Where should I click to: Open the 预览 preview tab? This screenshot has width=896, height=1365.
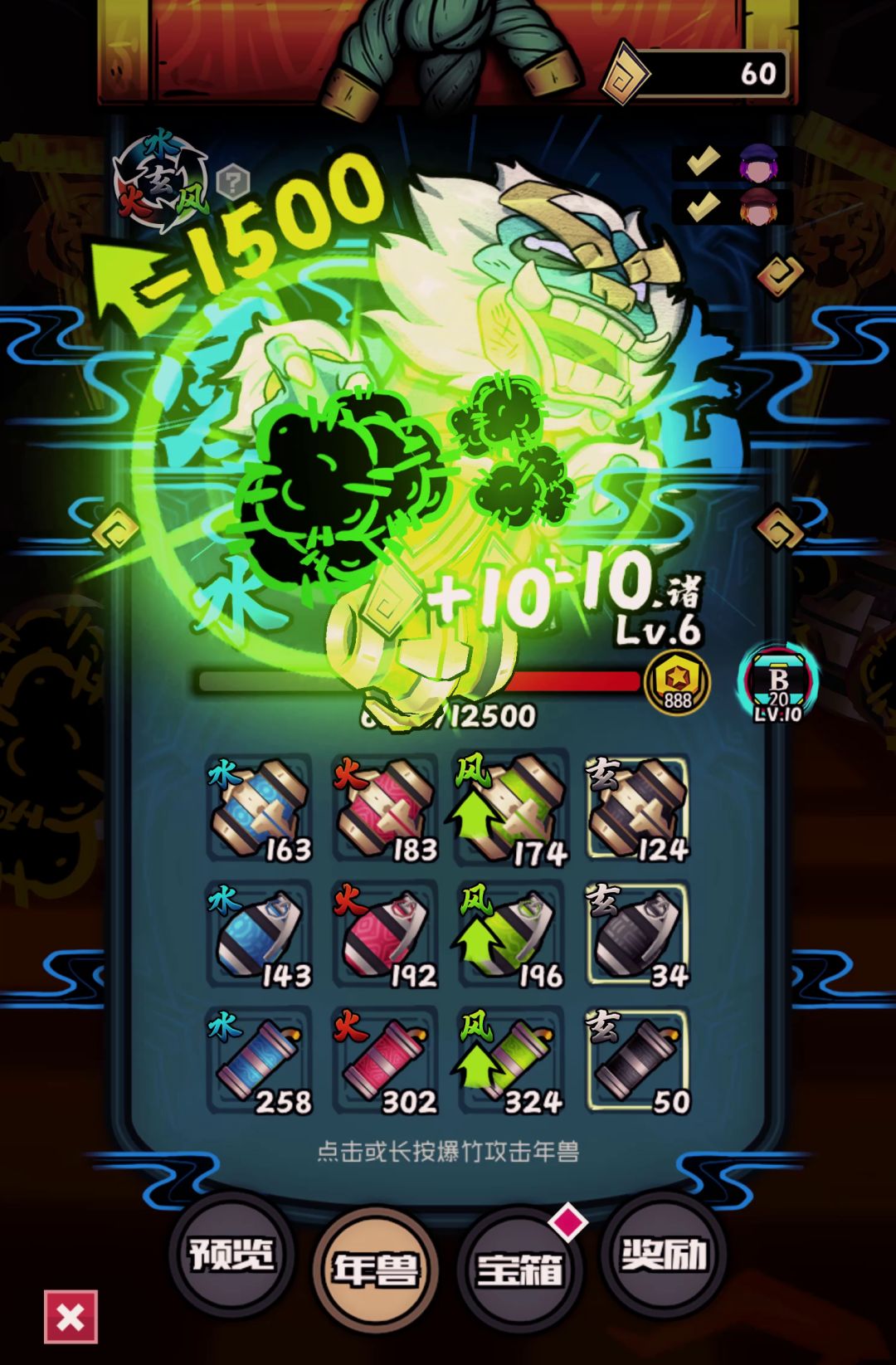point(231,1255)
